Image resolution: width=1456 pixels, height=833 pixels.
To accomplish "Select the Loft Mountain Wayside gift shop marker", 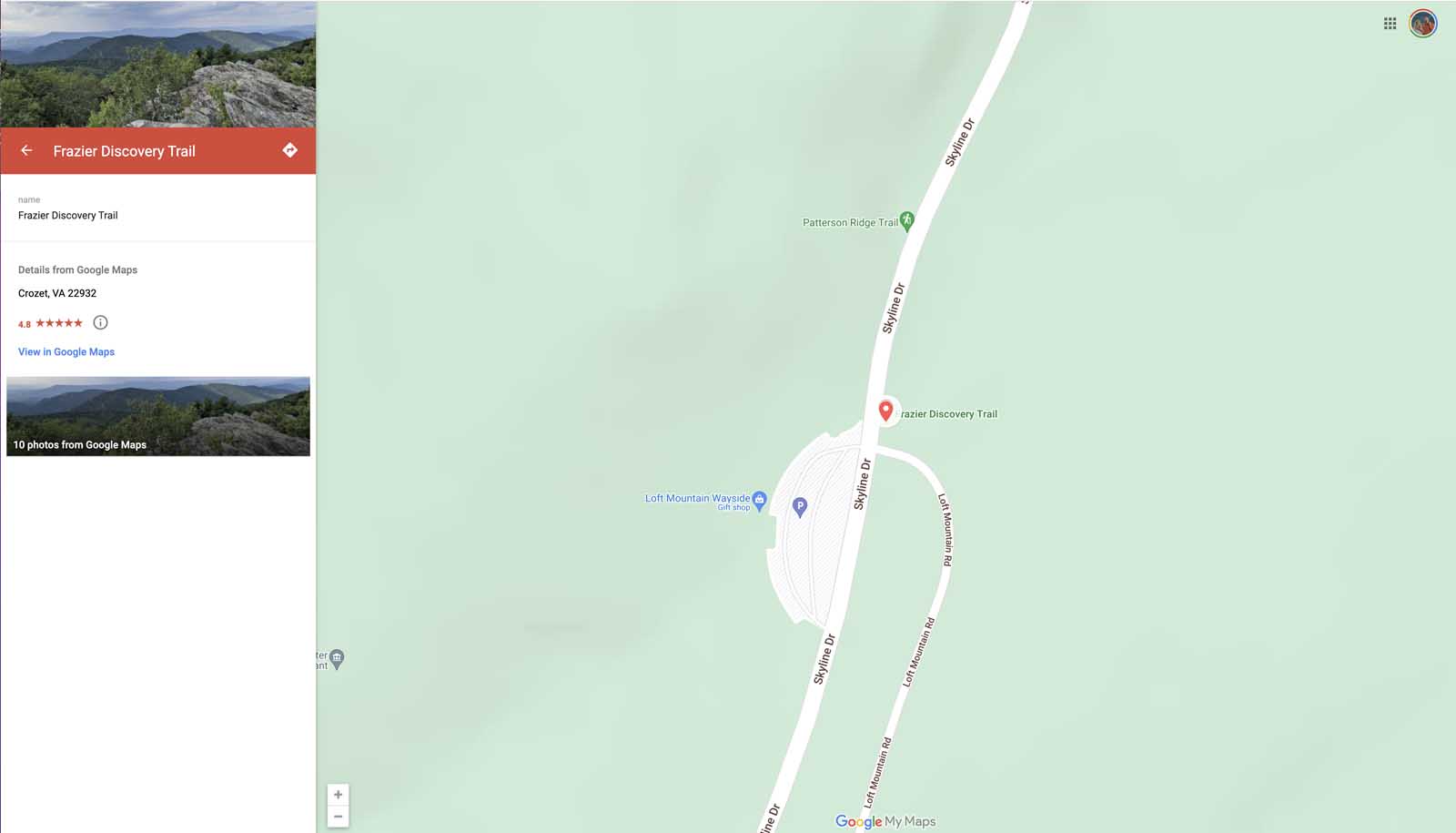I will pyautogui.click(x=760, y=500).
